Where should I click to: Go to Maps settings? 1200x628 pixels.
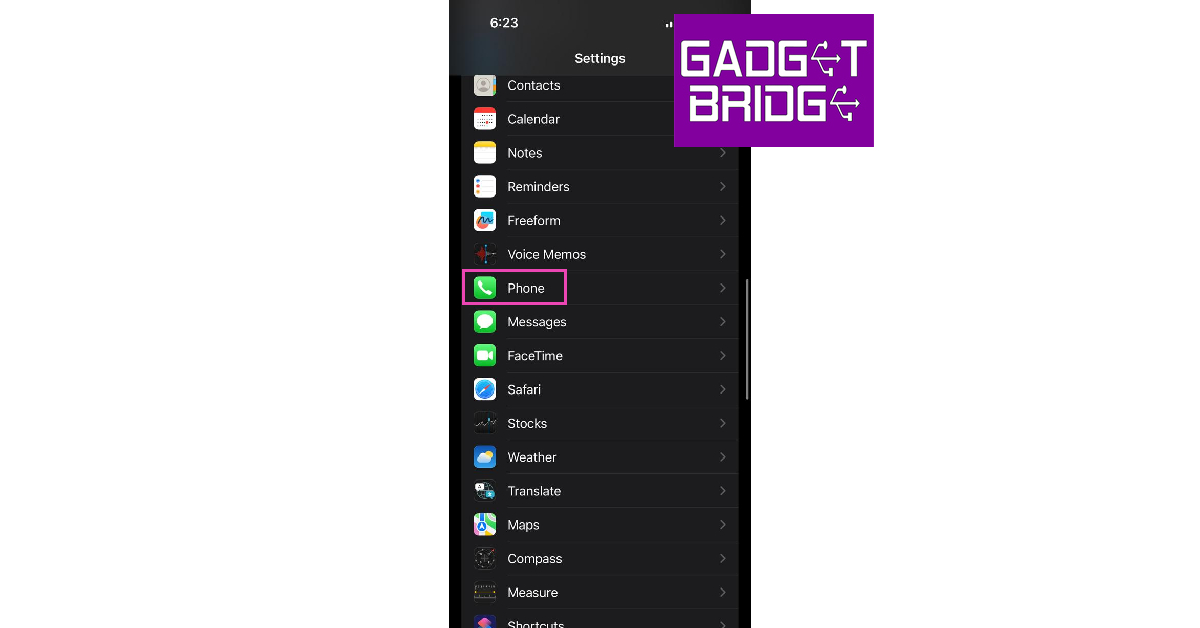coord(523,525)
